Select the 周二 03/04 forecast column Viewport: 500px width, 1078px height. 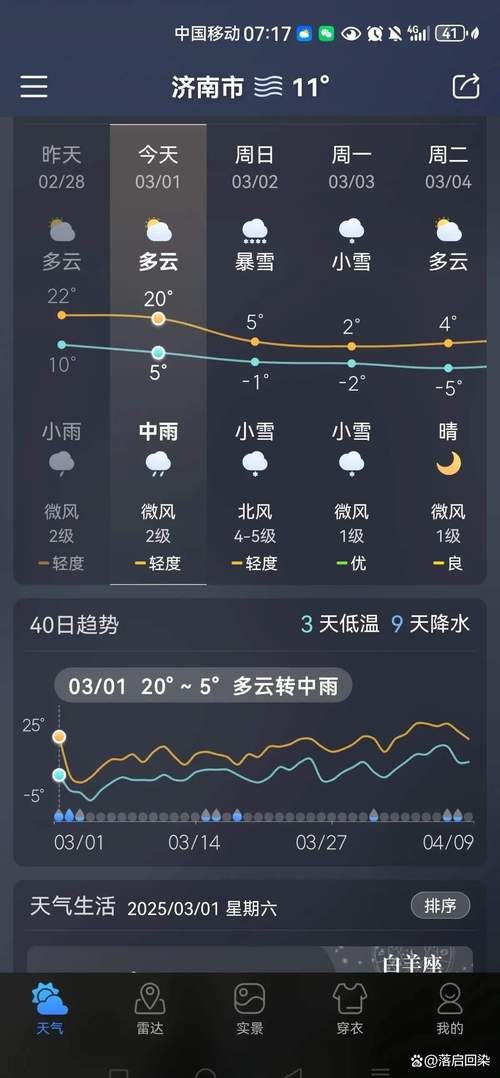tap(448, 354)
